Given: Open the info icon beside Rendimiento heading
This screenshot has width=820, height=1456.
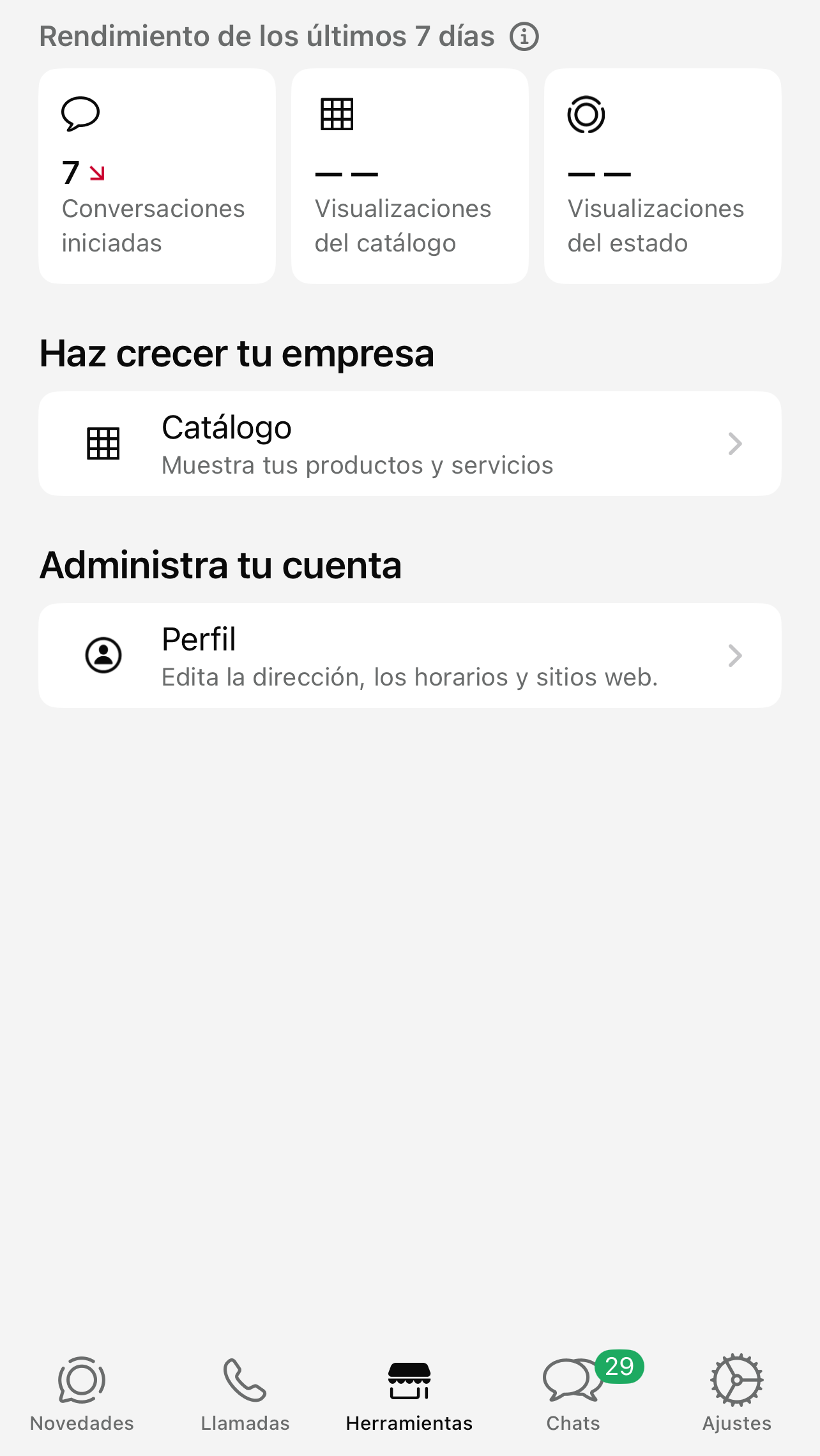Looking at the screenshot, I should click(x=524, y=36).
